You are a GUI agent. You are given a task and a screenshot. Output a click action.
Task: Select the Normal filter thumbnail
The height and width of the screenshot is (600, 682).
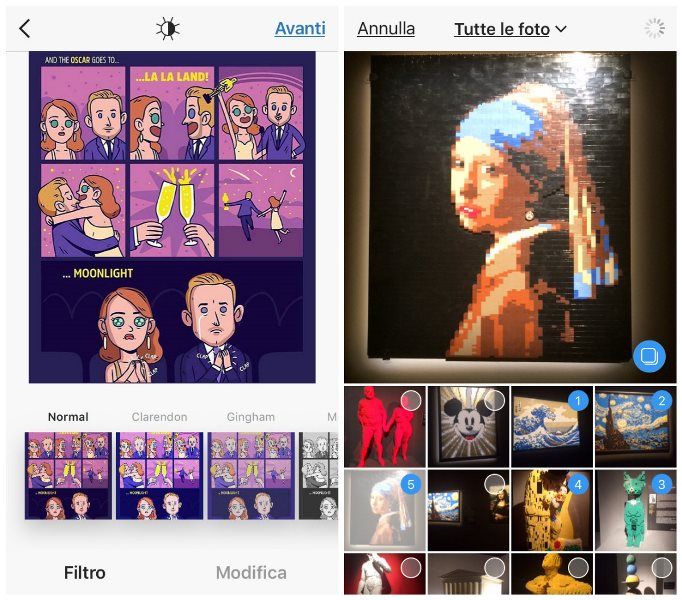pyautogui.click(x=68, y=475)
